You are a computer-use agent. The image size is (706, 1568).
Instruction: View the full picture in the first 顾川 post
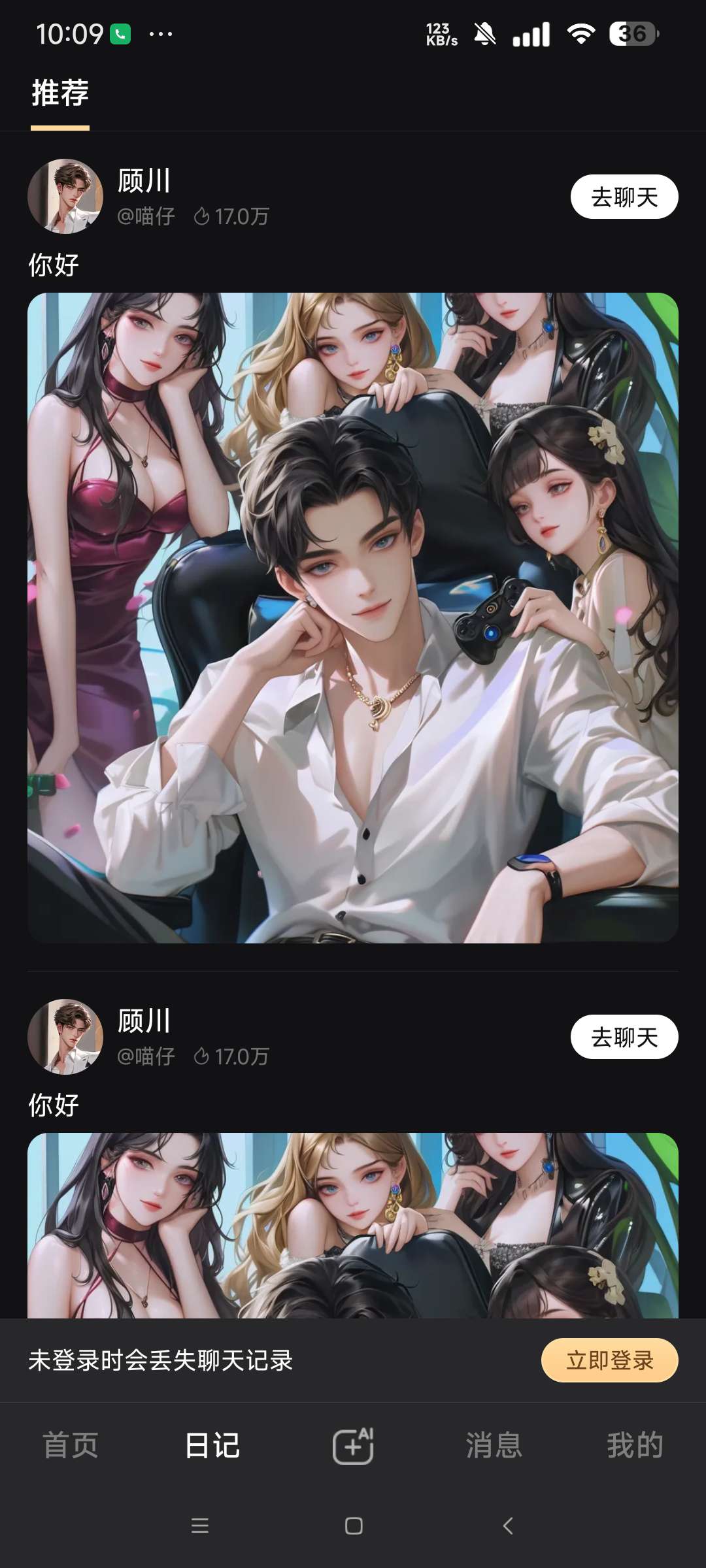coord(353,617)
